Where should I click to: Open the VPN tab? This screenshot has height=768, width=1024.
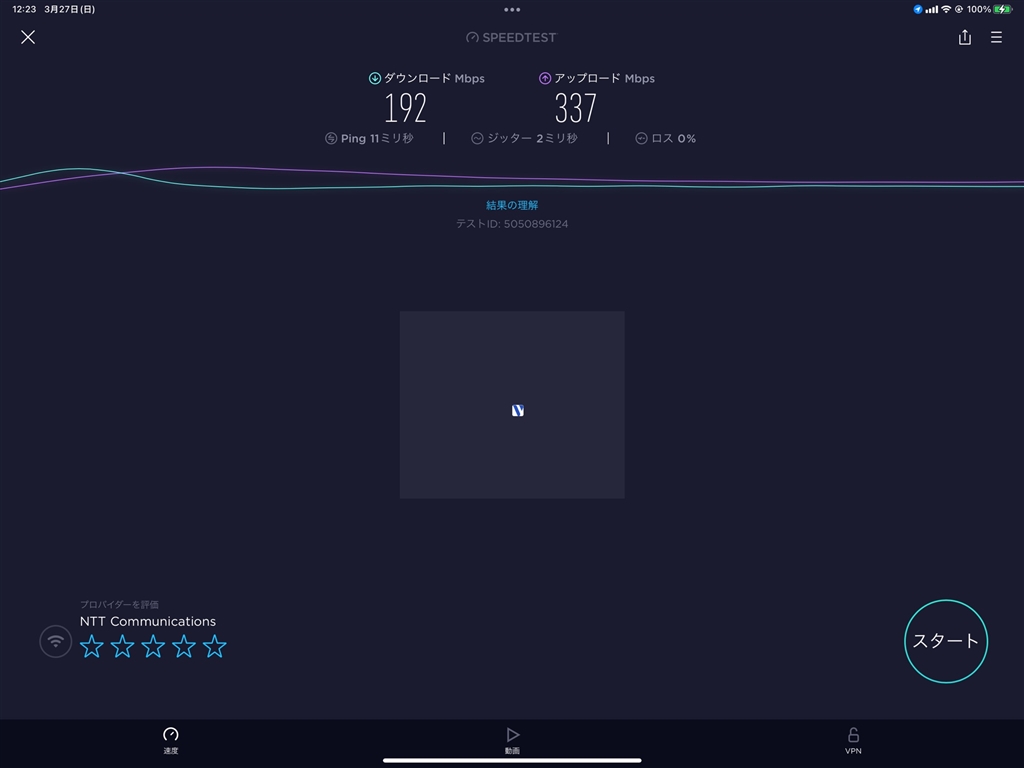coord(853,740)
